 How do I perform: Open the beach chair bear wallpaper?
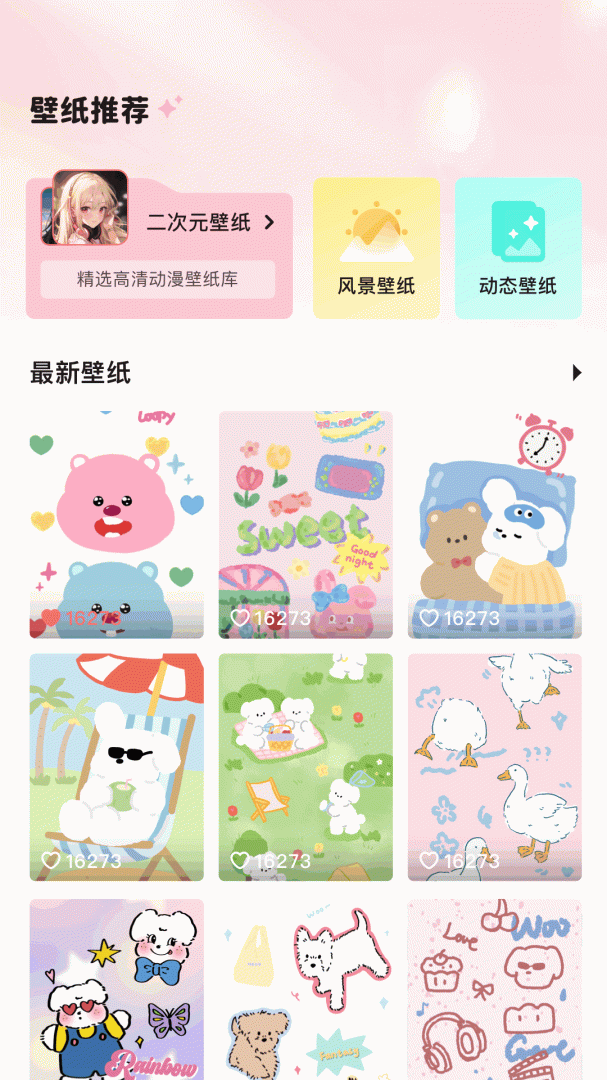click(x=116, y=755)
